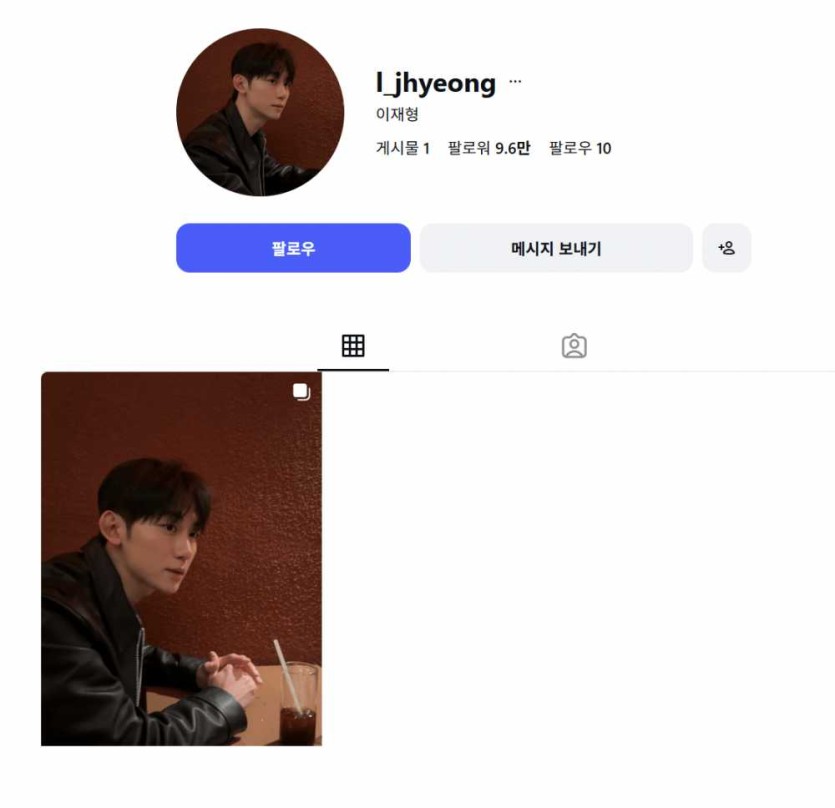835x808 pixels.
Task: View the 팔로우 10 following list
Action: 580,149
